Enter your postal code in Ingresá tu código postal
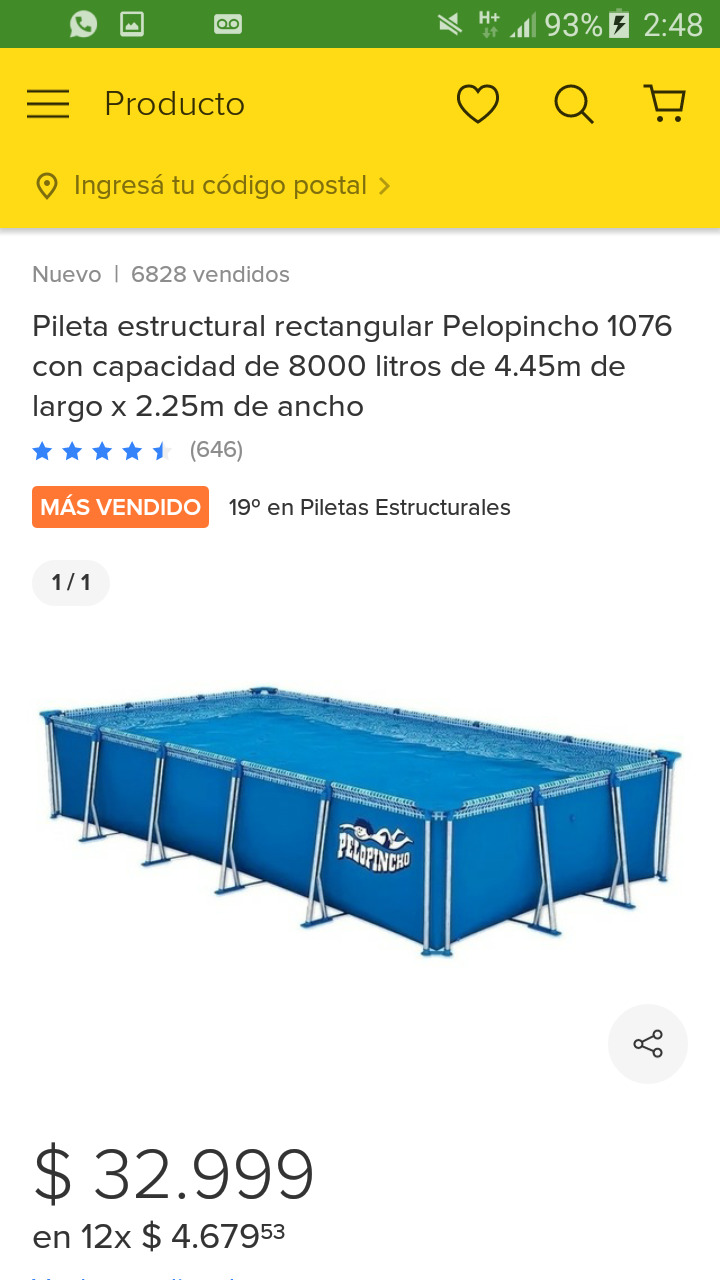The image size is (720, 1280). (220, 186)
